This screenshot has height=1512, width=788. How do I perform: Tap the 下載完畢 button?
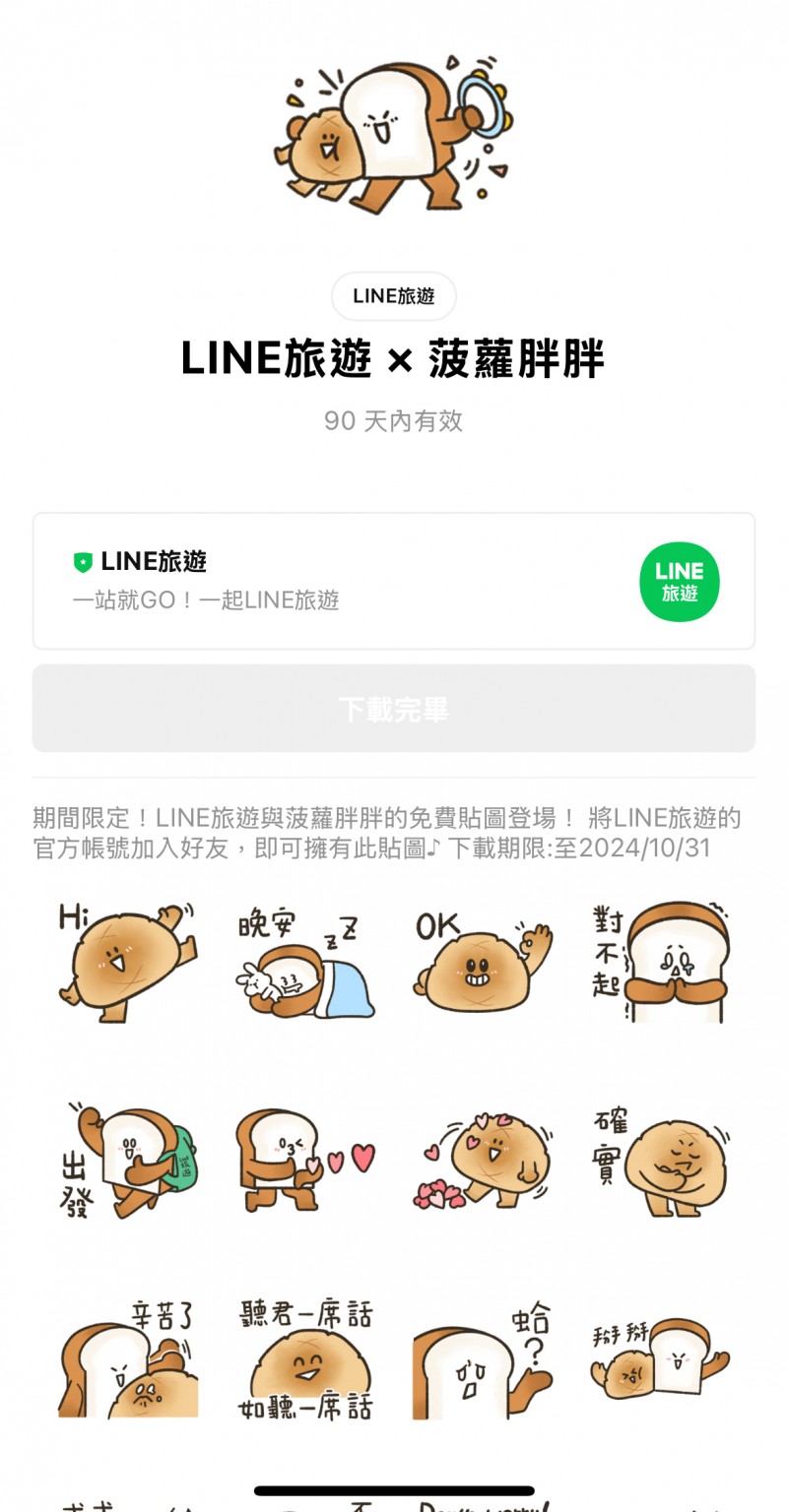[393, 709]
